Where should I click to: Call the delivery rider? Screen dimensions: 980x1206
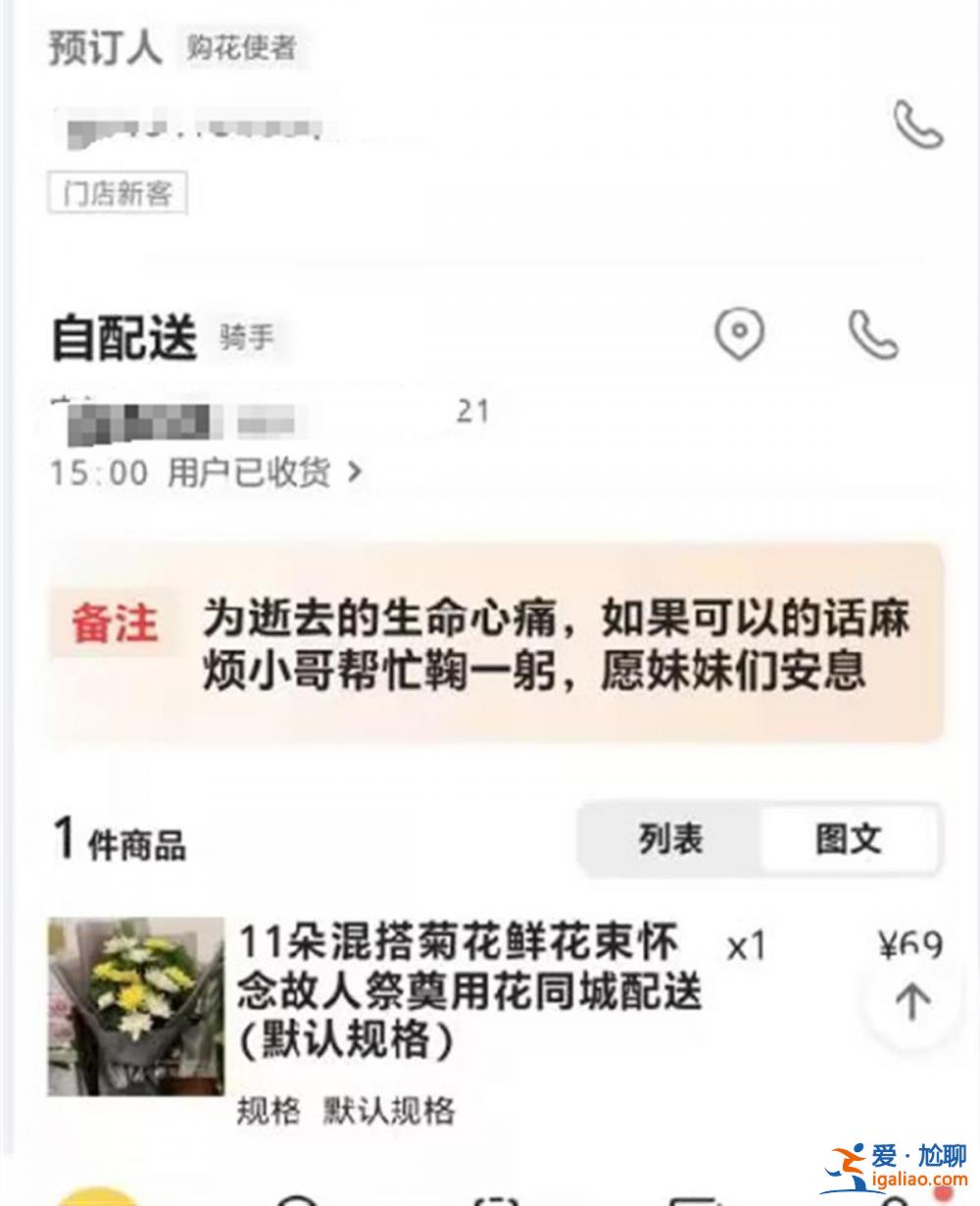872,334
